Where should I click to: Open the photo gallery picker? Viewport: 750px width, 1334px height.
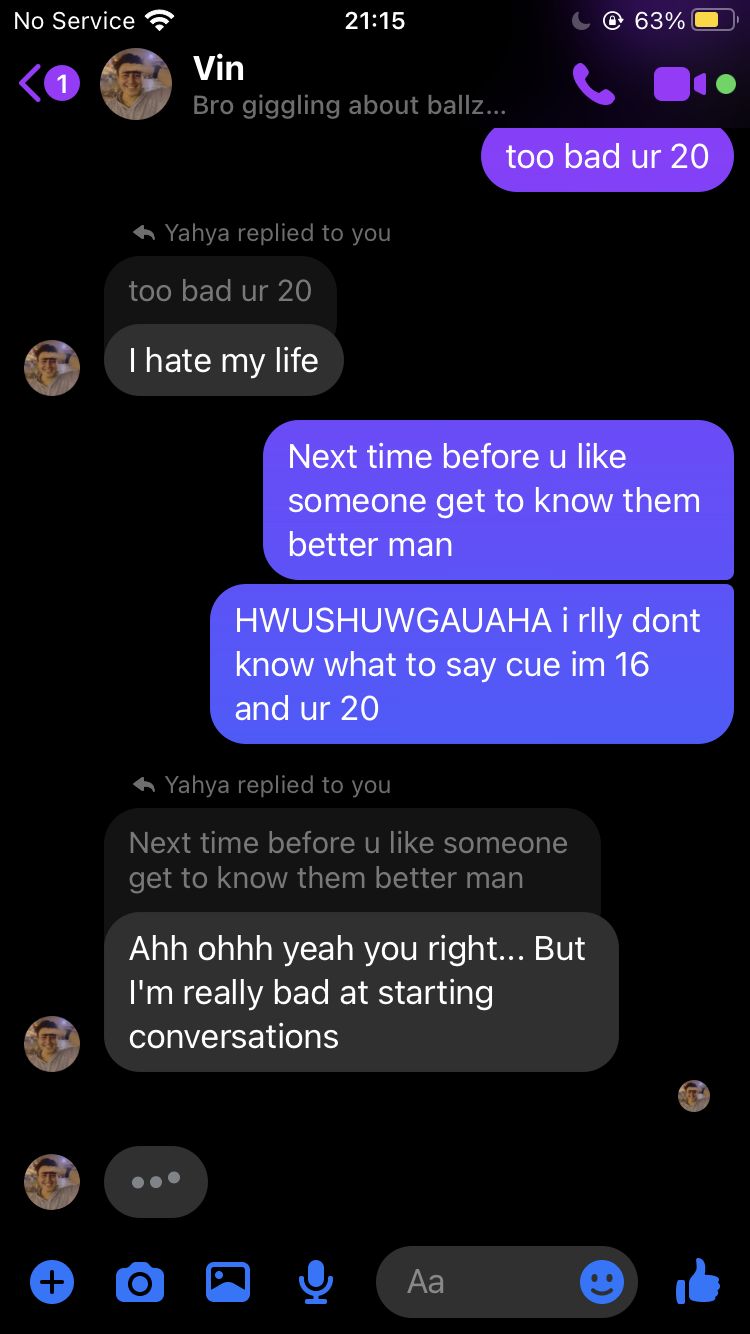pyautogui.click(x=228, y=1281)
